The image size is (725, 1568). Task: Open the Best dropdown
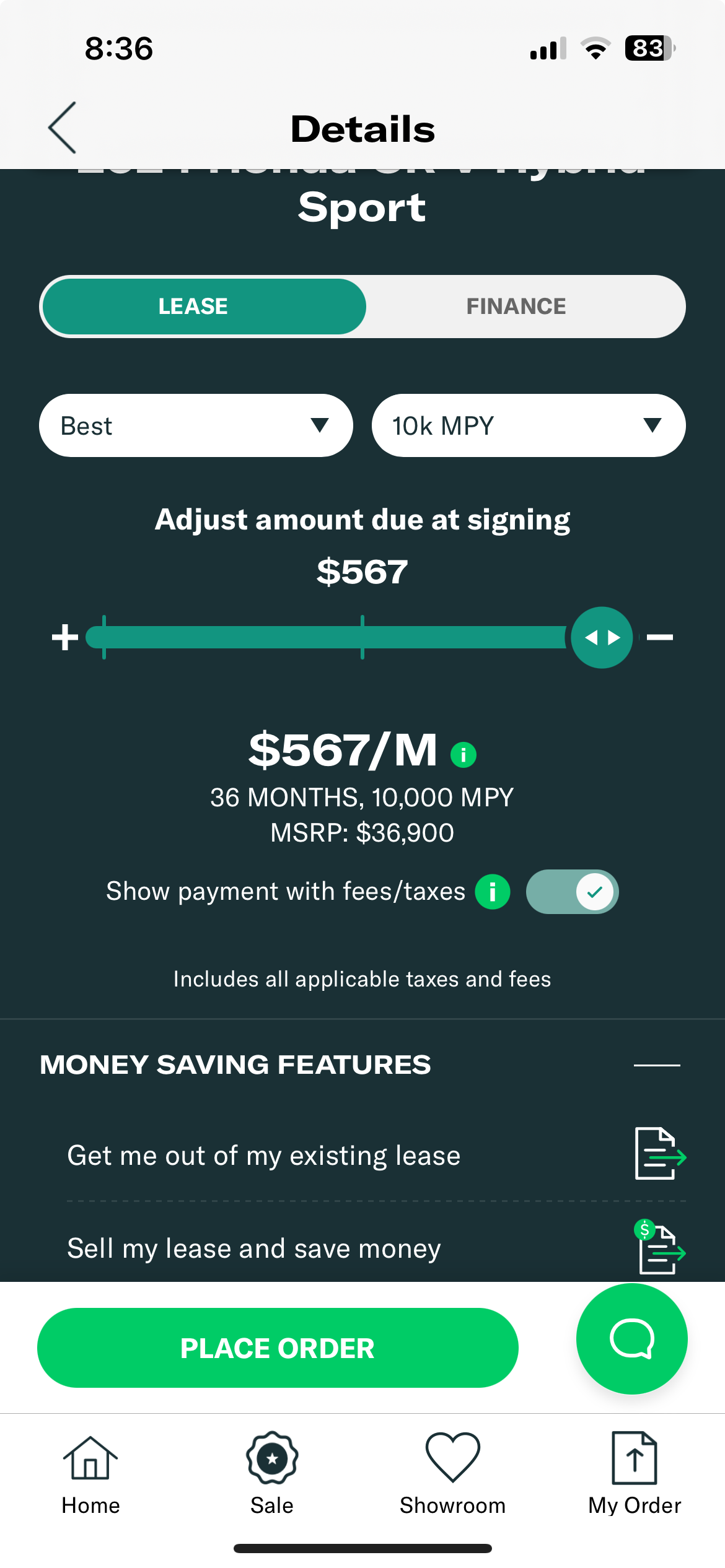coord(196,425)
